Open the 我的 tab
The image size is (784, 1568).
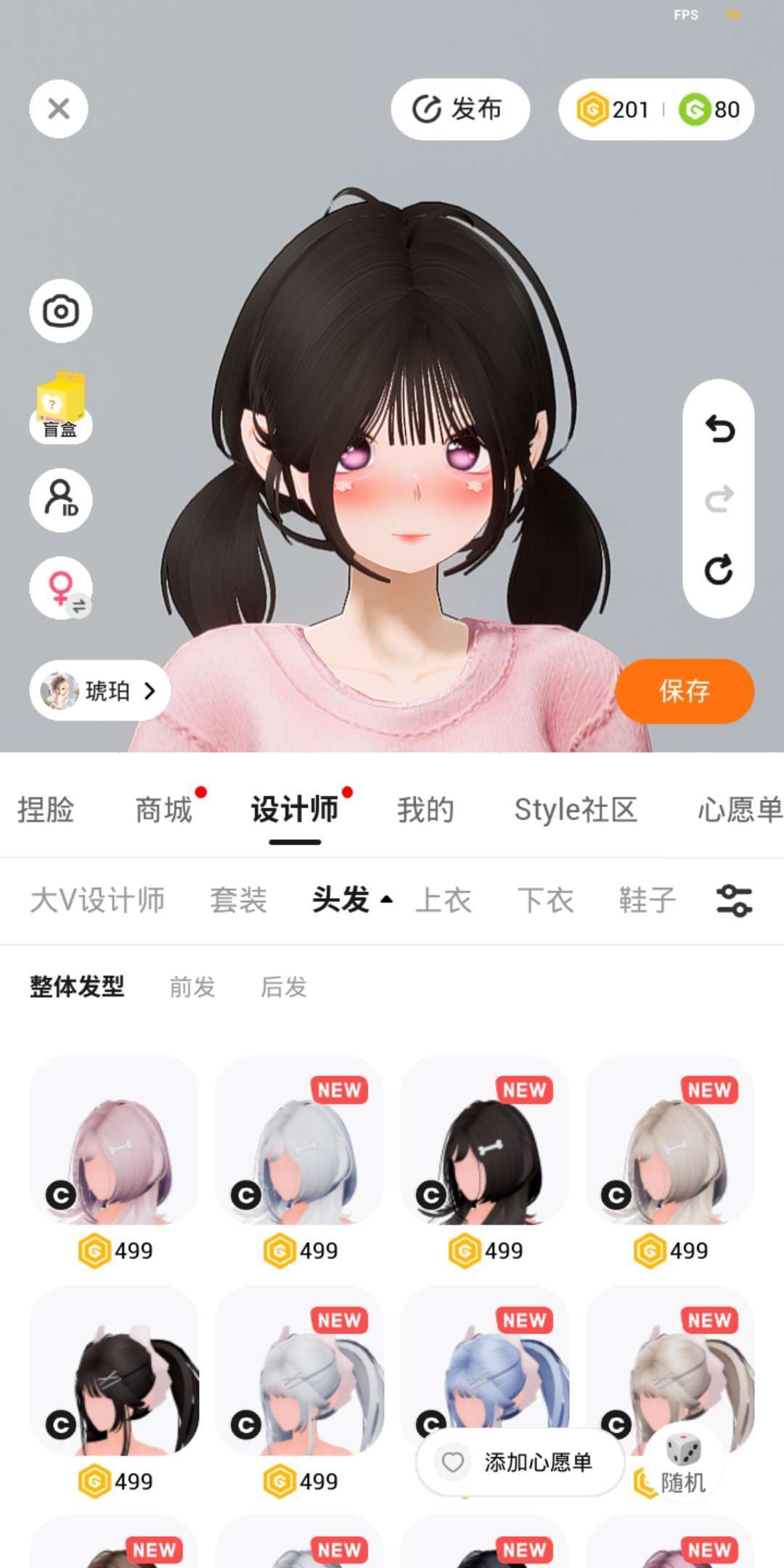click(x=425, y=809)
